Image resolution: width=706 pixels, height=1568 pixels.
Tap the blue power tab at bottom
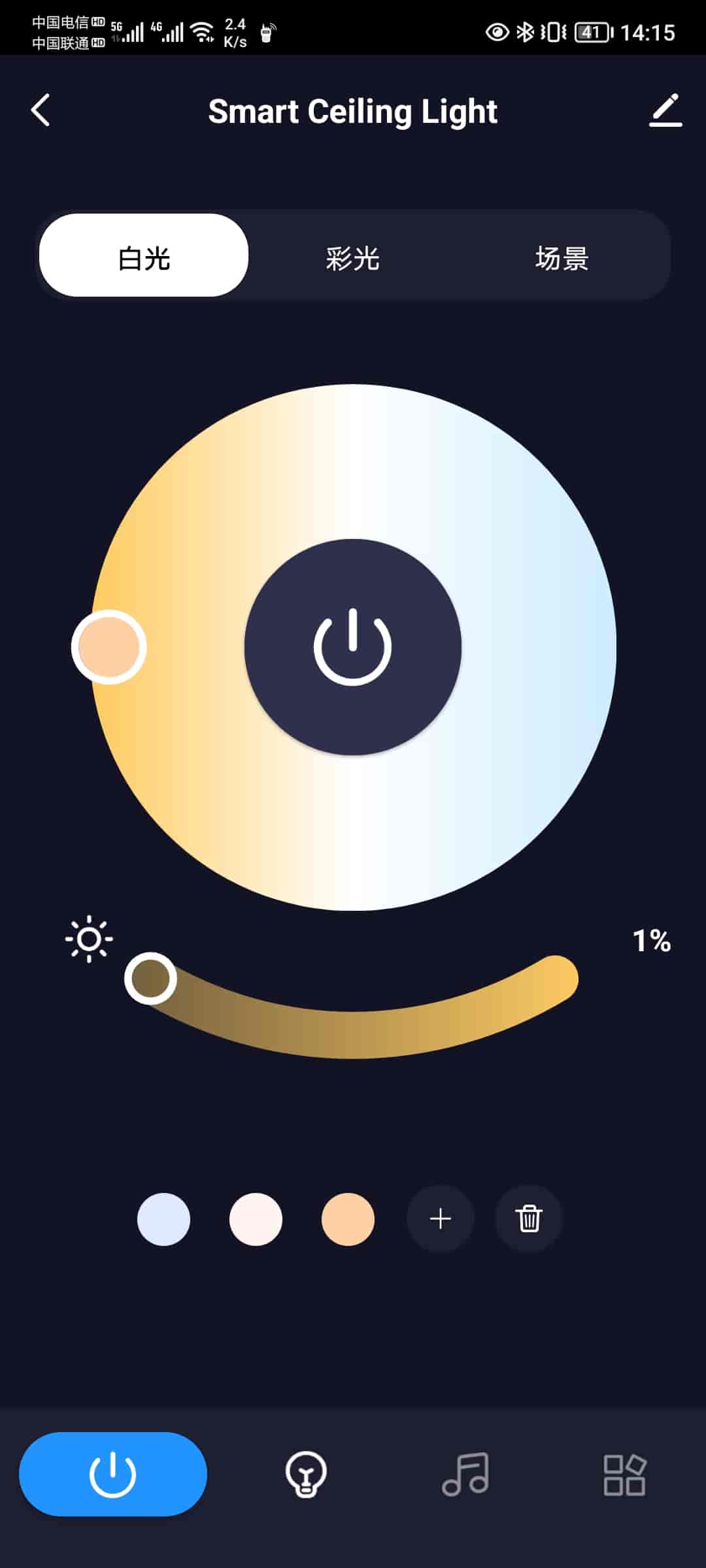tap(112, 1475)
